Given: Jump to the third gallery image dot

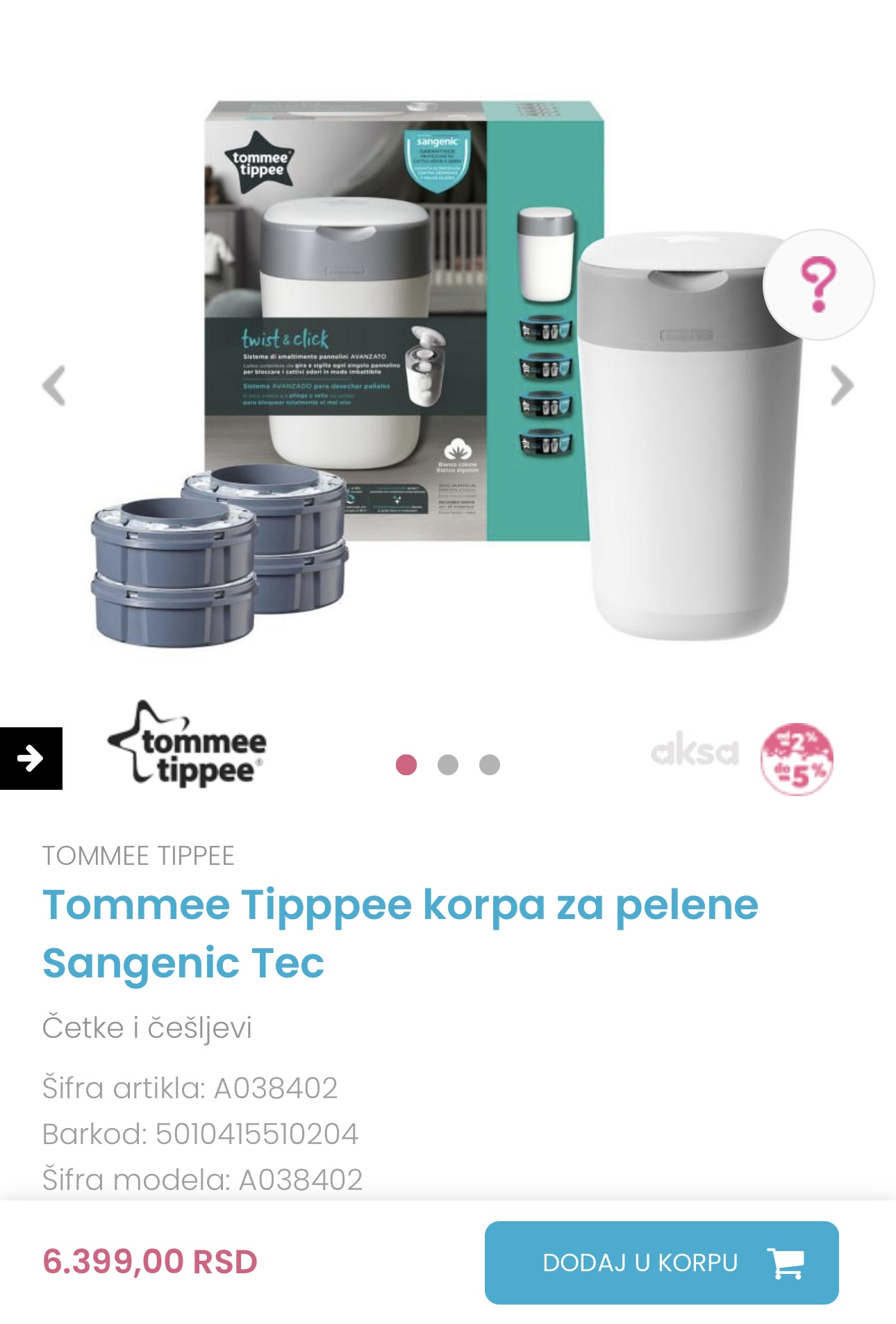Looking at the screenshot, I should (x=490, y=765).
